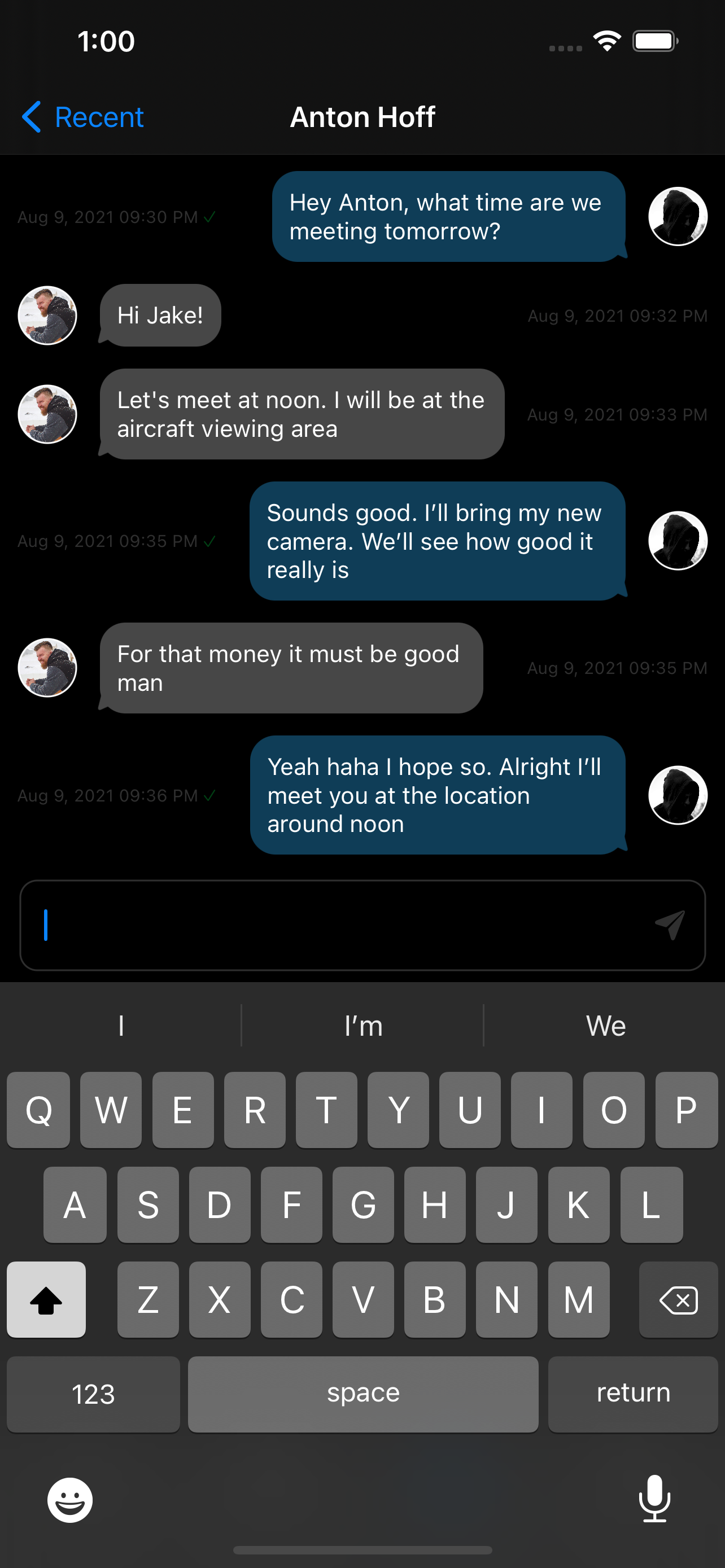Start voice dictation with the microphone
725x1568 pixels.
click(654, 1499)
